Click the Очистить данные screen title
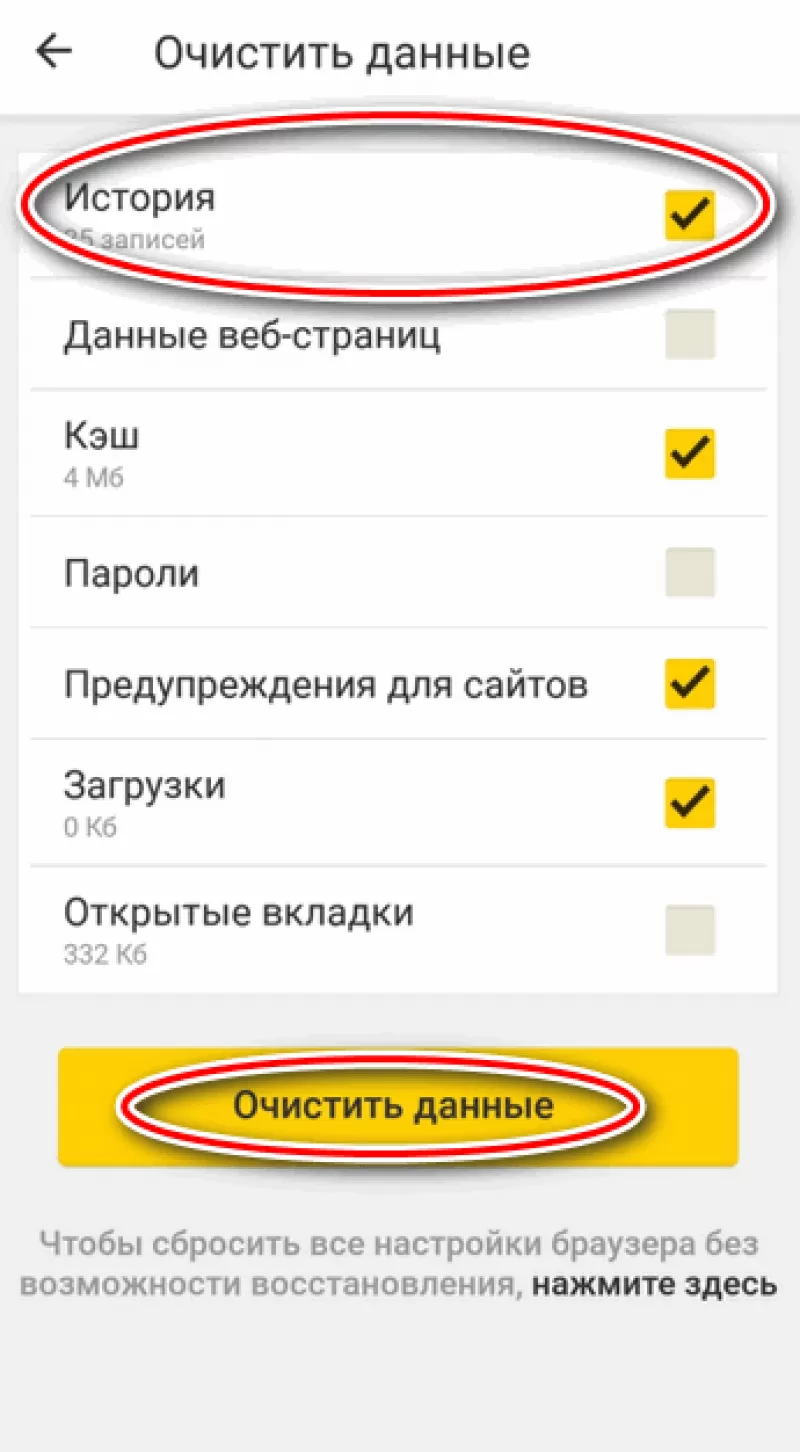 pyautogui.click(x=342, y=53)
